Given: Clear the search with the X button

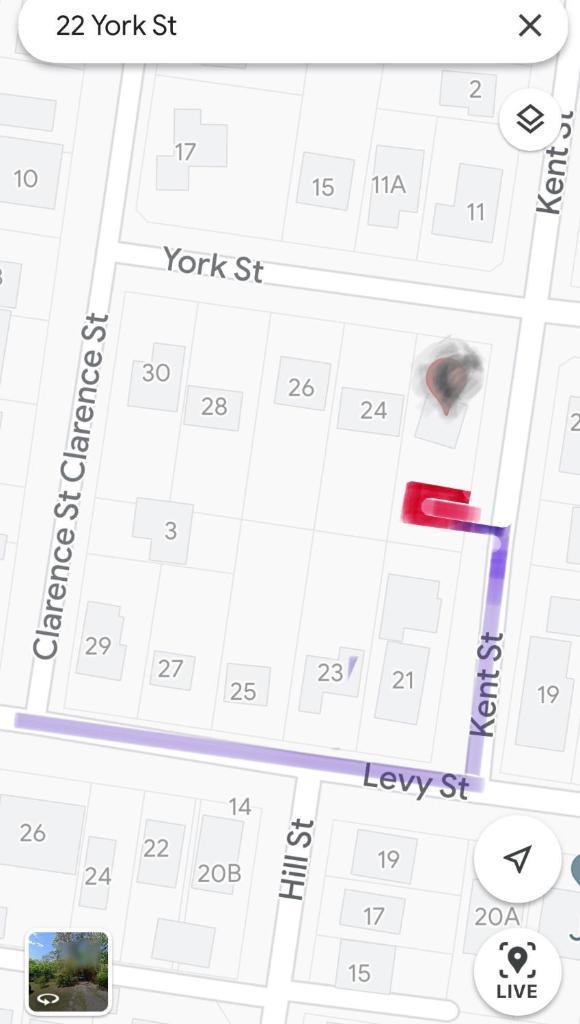Looking at the screenshot, I should (530, 26).
